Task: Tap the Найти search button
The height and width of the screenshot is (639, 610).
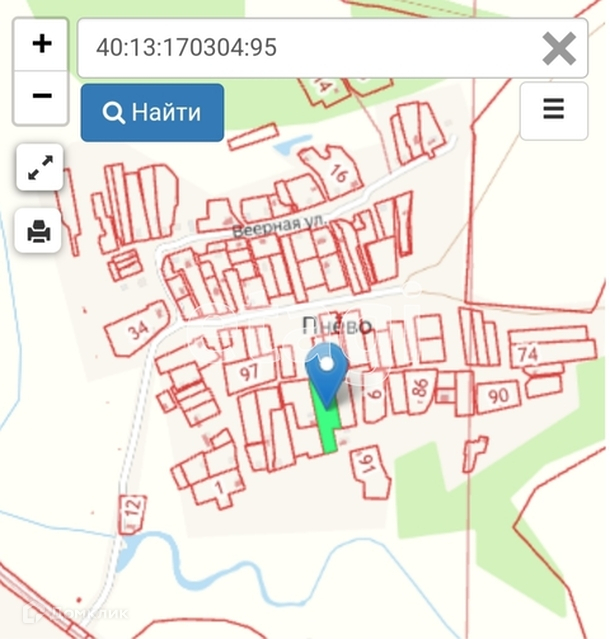Action: click(x=152, y=112)
